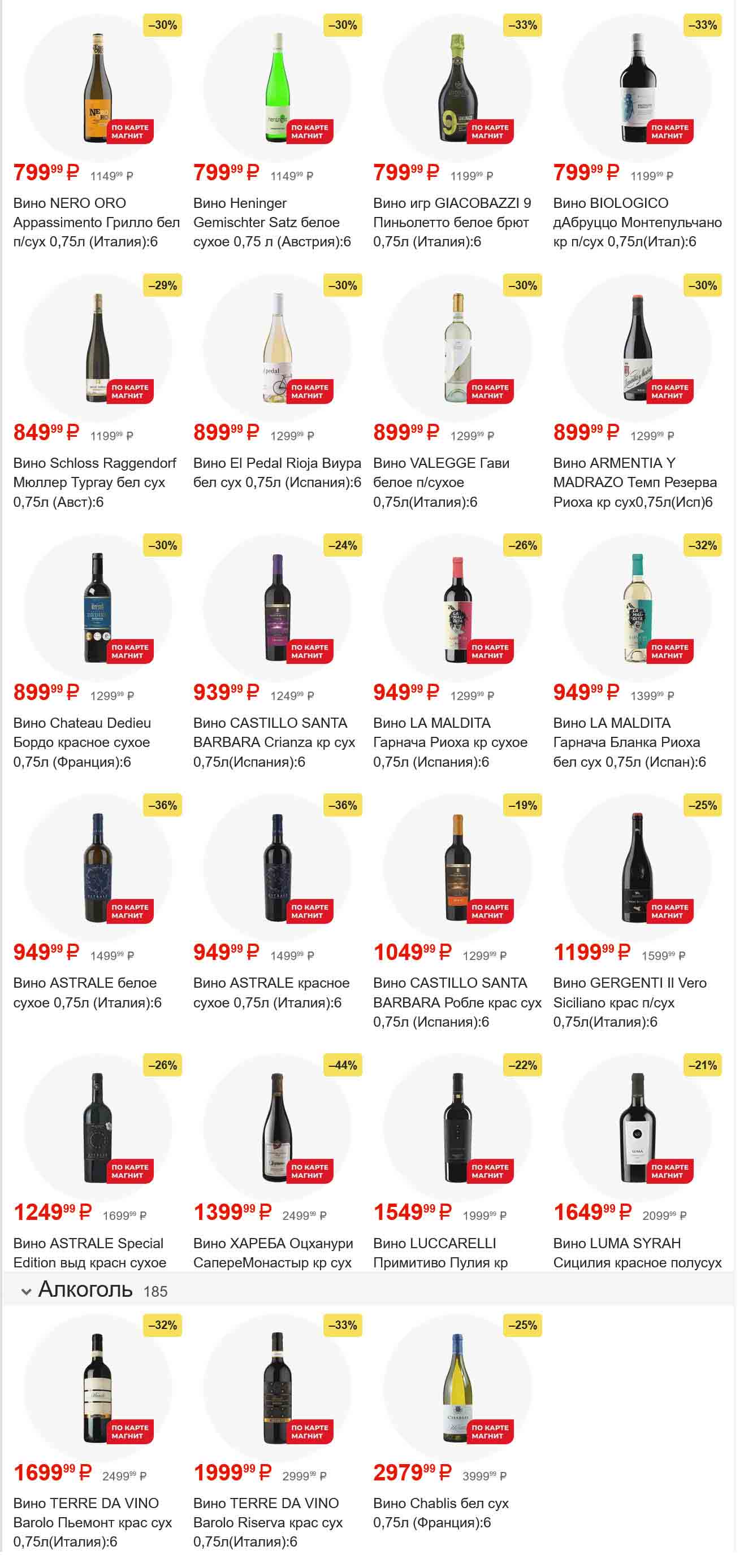Open TERRE DA VINO Barolo Riserva wine
744x1568 pixels.
(x=267, y=1522)
